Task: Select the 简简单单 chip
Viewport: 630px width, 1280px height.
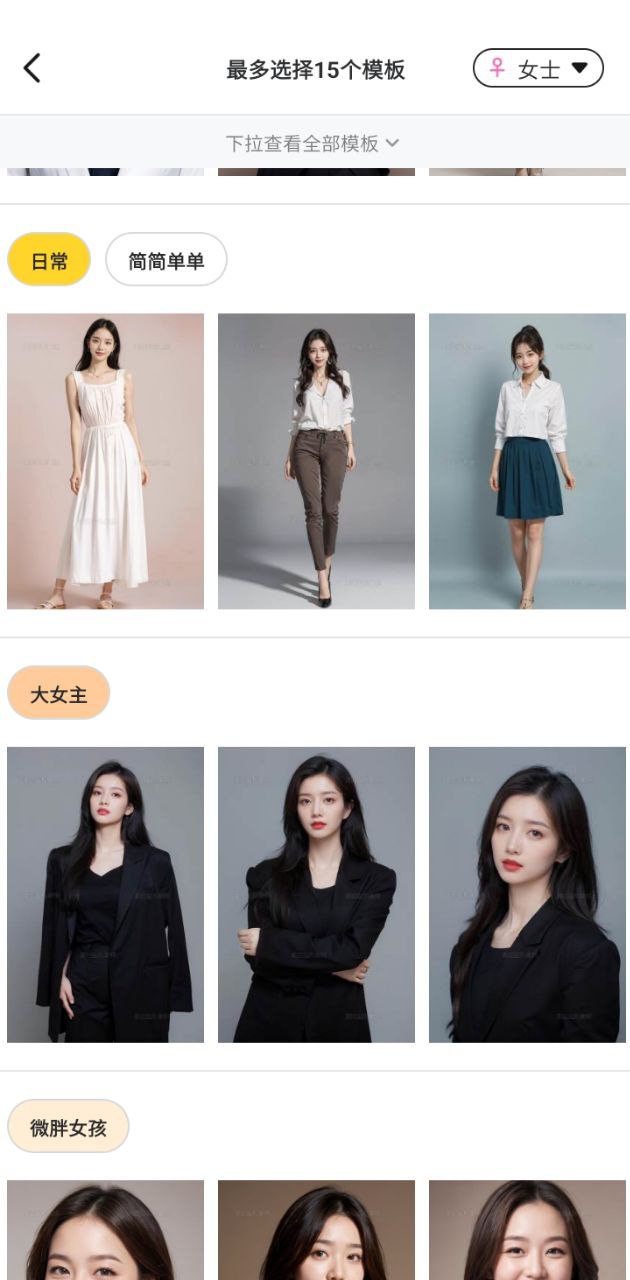Action: point(166,260)
